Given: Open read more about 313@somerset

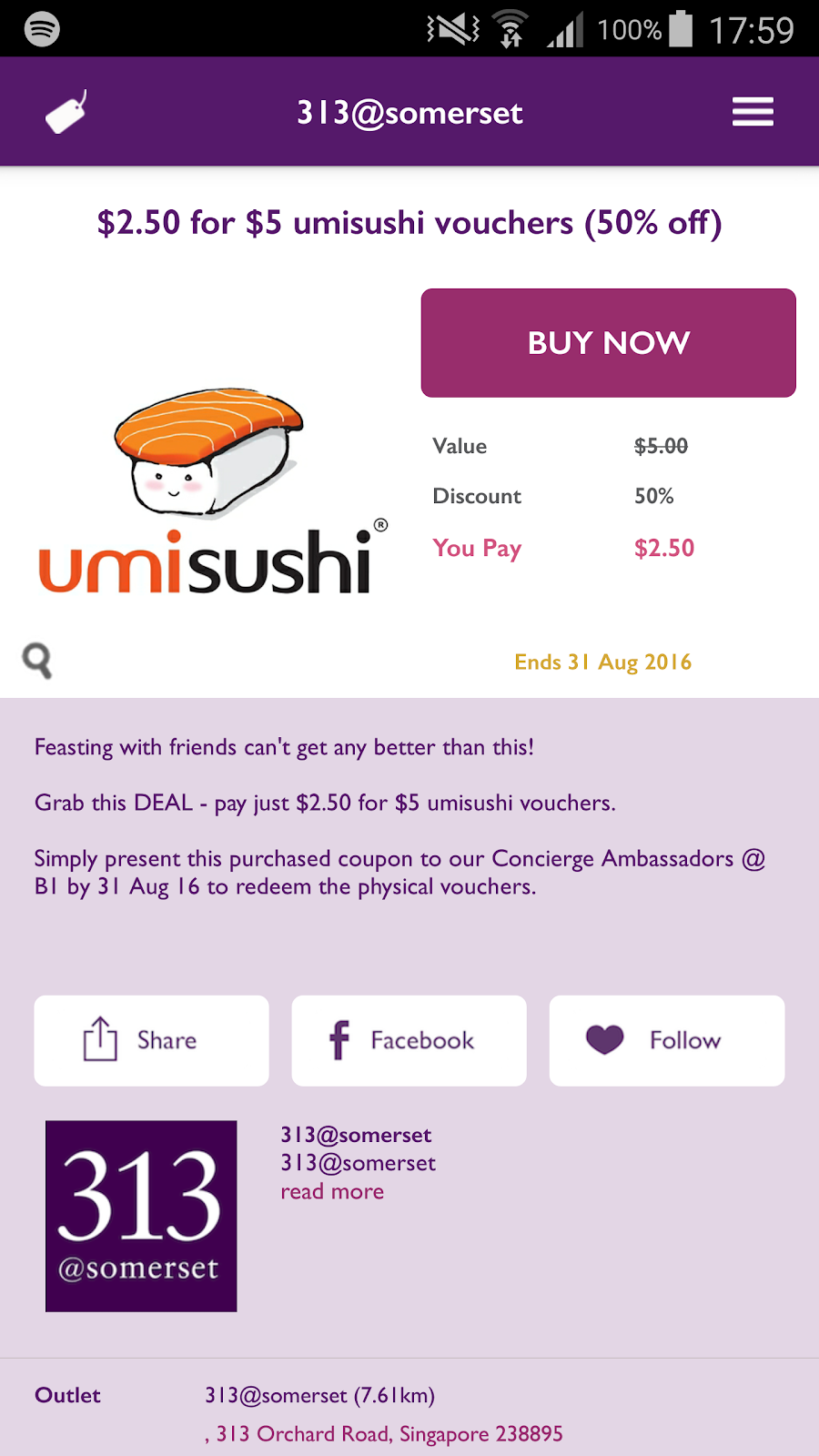Looking at the screenshot, I should coord(332,1191).
